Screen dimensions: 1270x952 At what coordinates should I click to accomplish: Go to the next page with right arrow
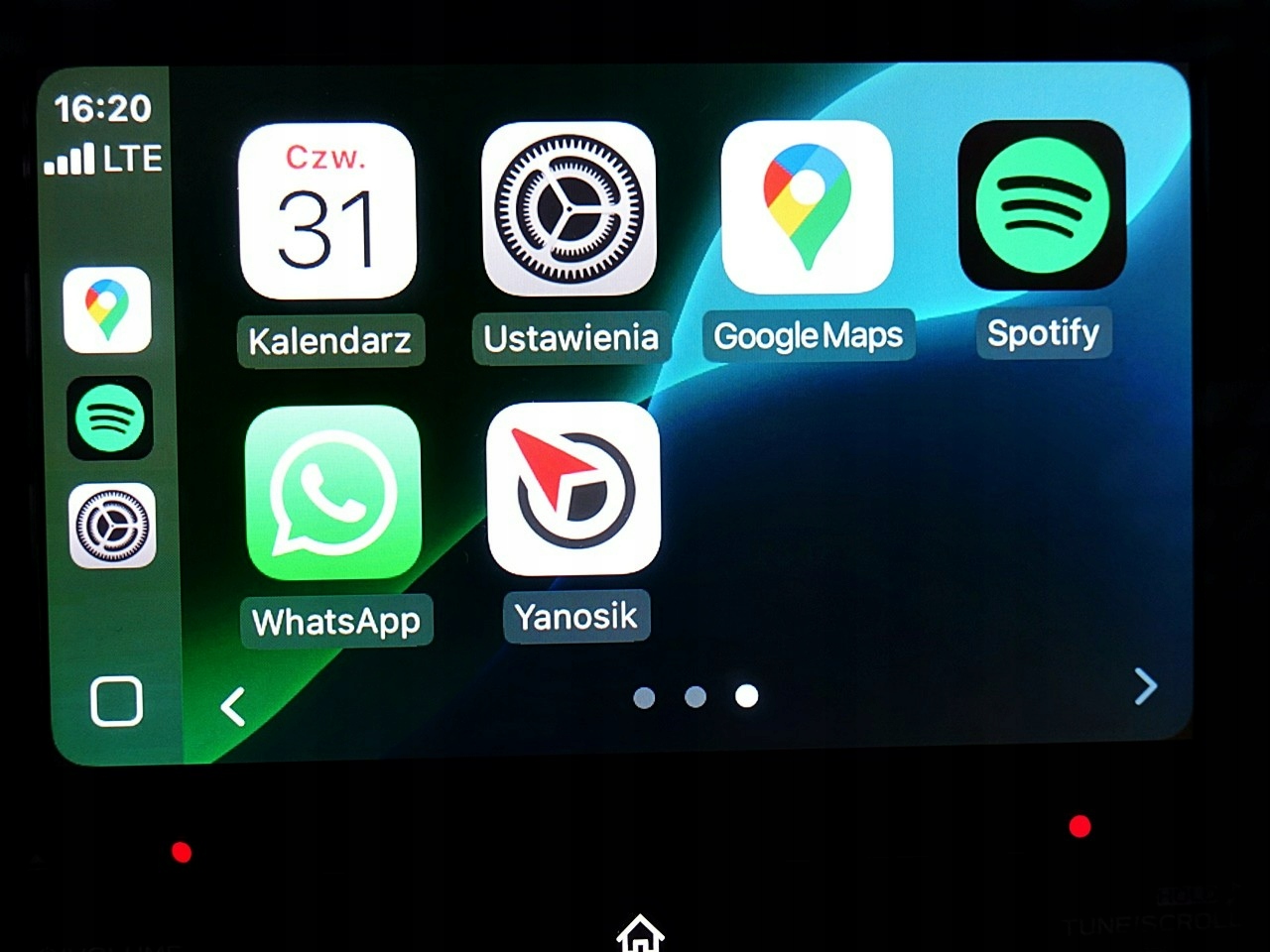1145,686
